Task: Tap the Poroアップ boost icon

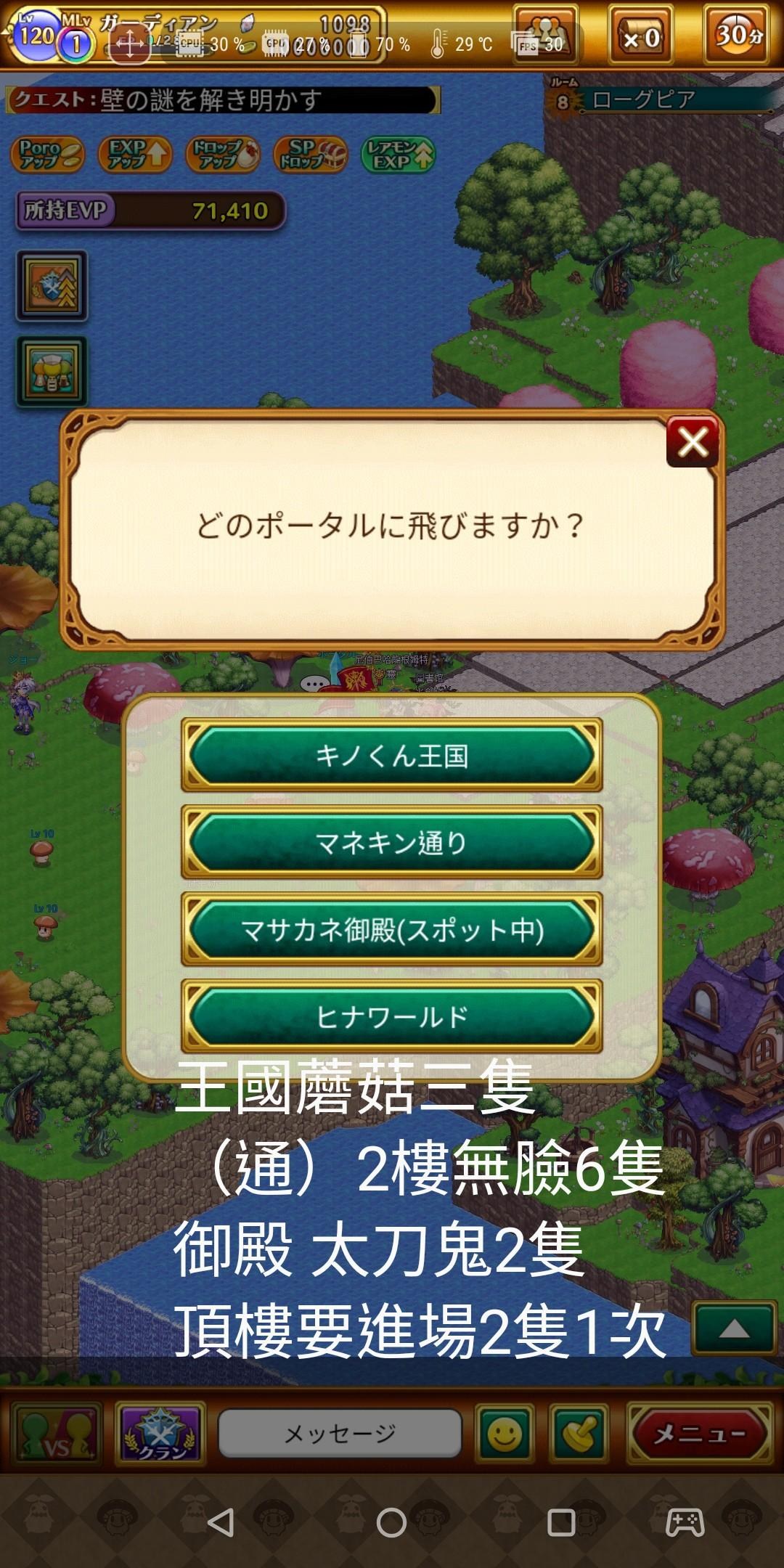Action: 47,154
